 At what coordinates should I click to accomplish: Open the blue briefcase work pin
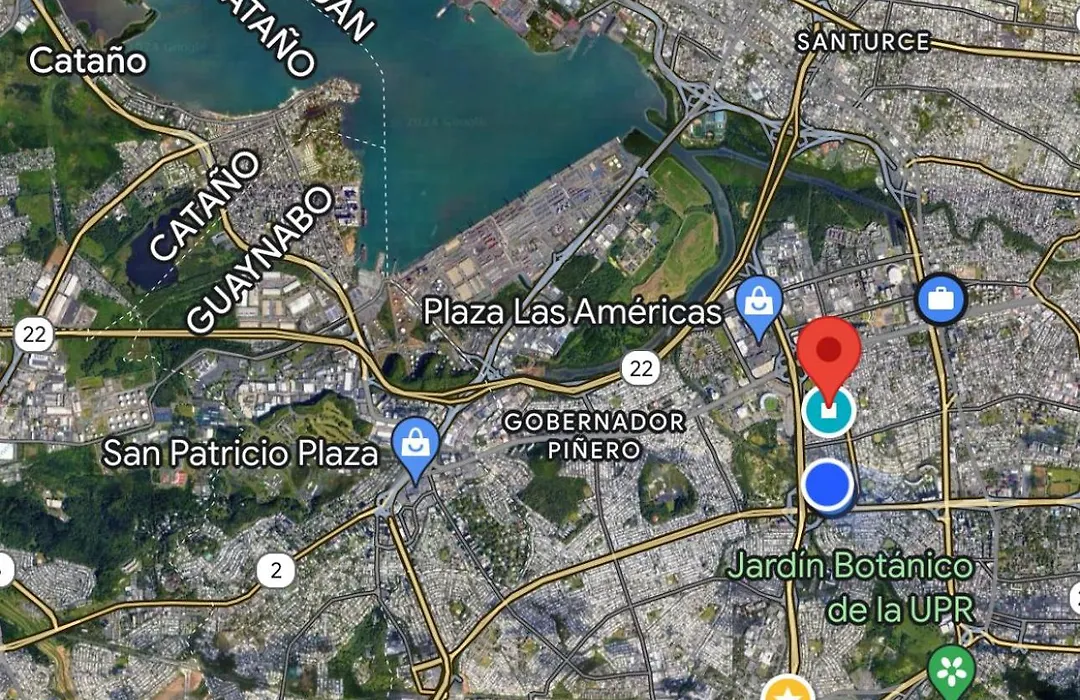(940, 298)
